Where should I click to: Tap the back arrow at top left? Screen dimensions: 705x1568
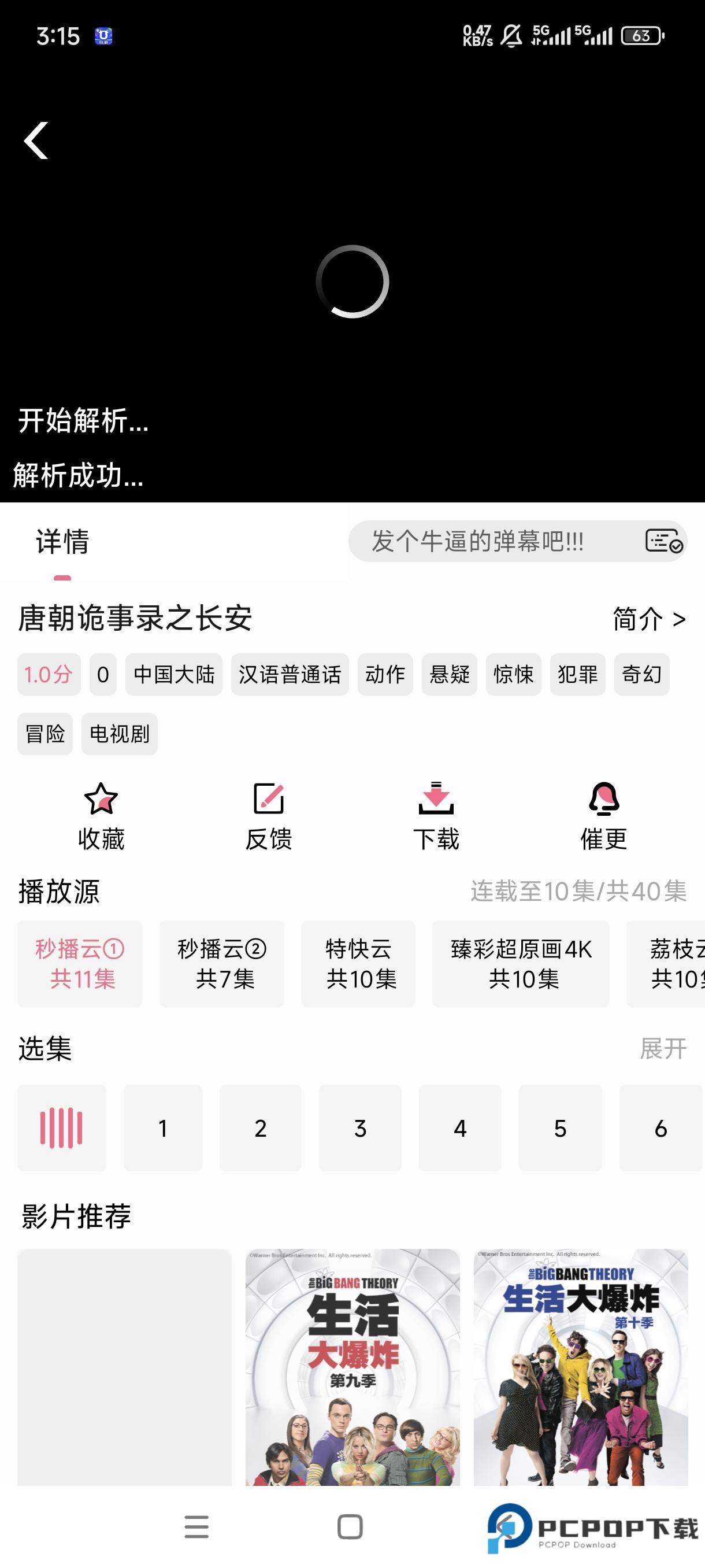[x=35, y=140]
